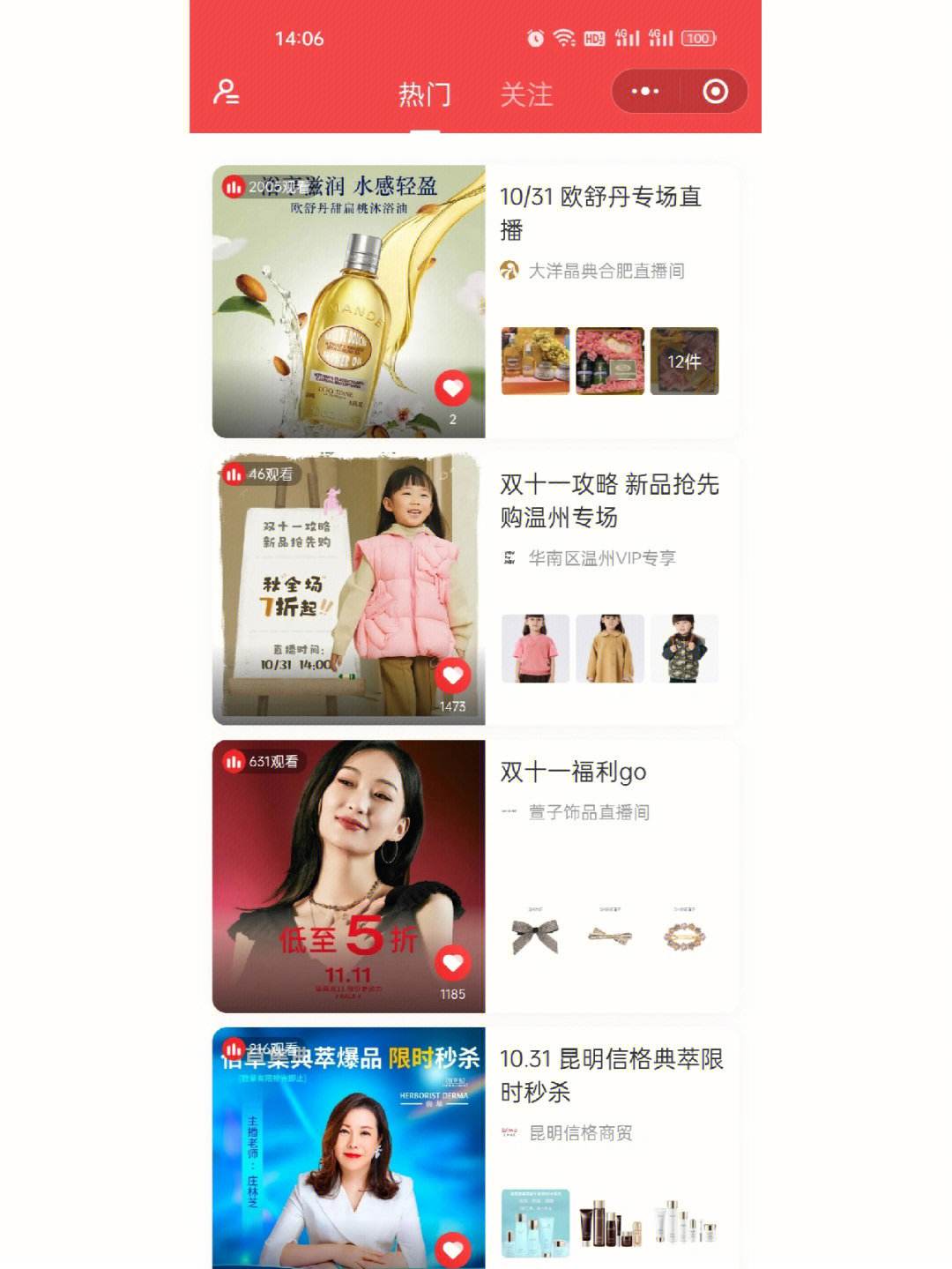
Task: Close the mini program via the circle button
Action: coord(715,92)
